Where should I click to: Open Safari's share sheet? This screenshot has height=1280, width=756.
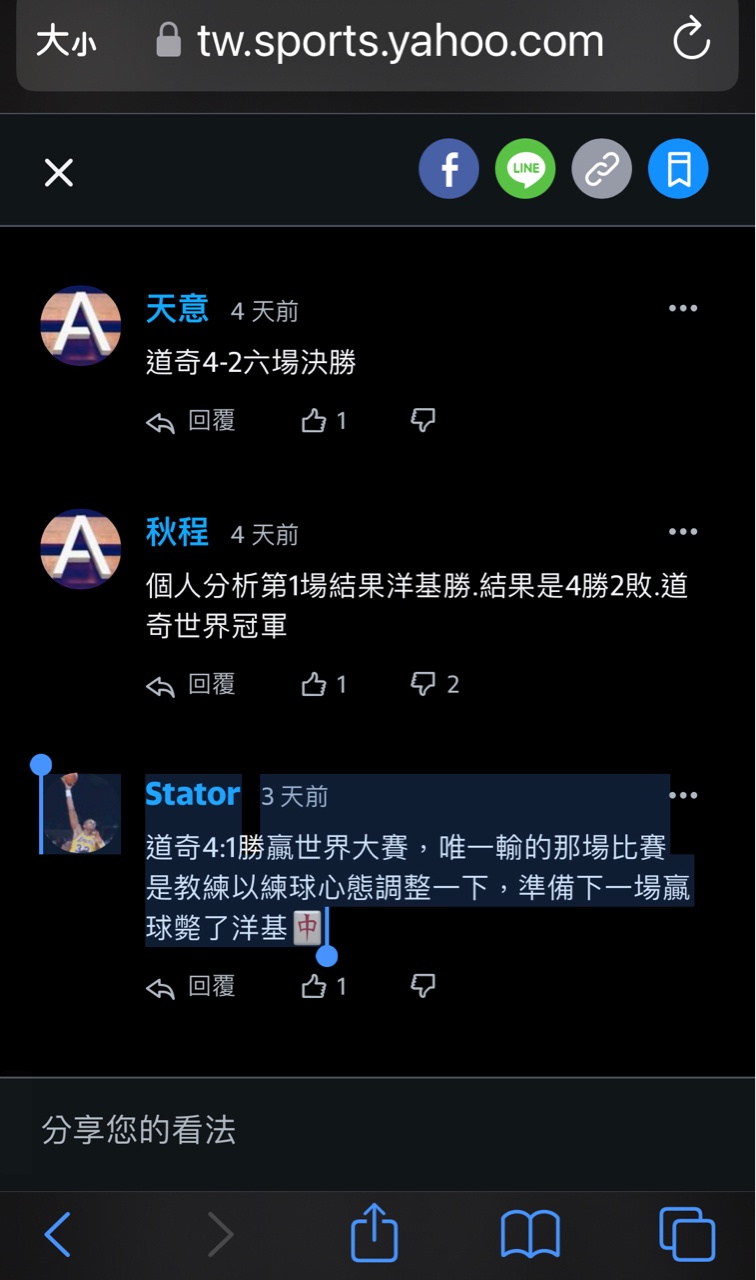point(375,1233)
